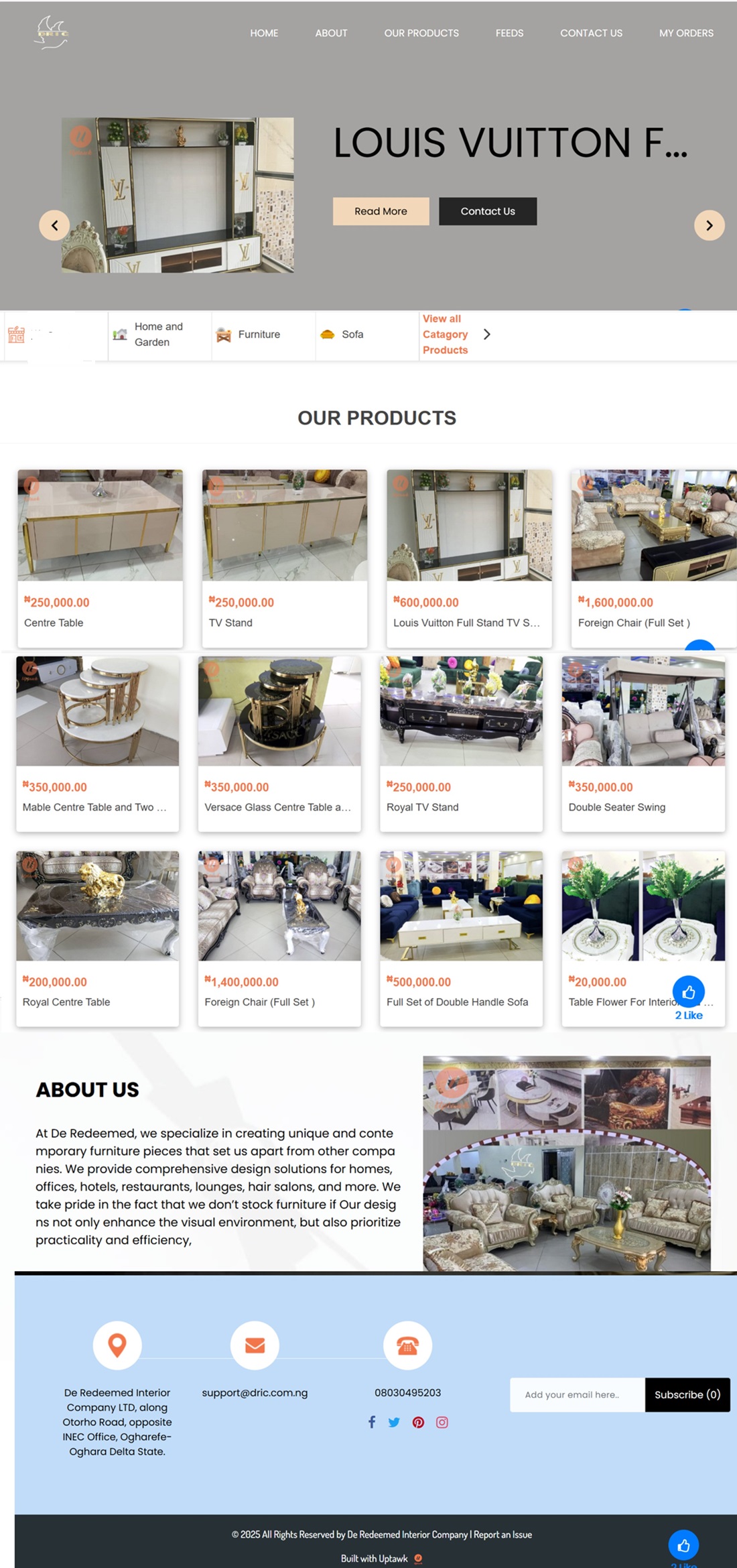Open the Centre Table product card
This screenshot has width=737, height=1568.
click(x=100, y=556)
